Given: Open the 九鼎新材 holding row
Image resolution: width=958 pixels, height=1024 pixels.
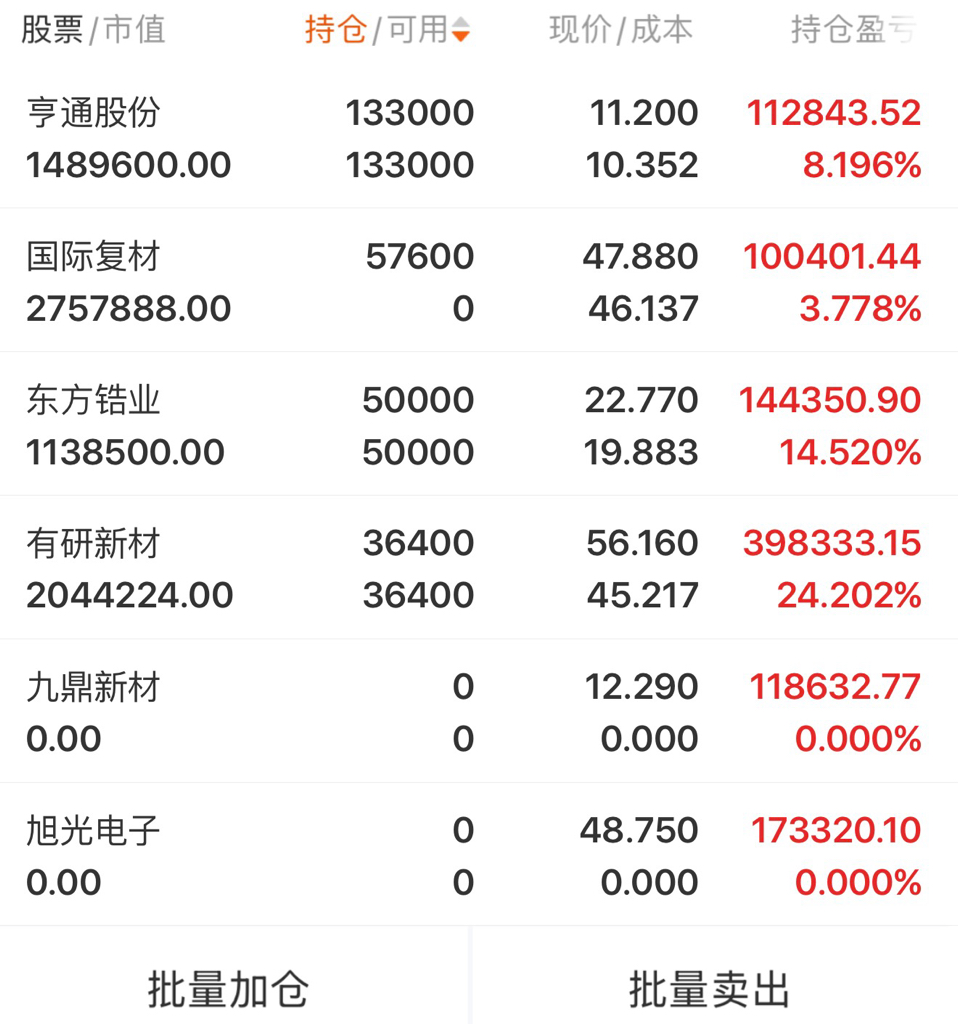Looking at the screenshot, I should click(479, 712).
